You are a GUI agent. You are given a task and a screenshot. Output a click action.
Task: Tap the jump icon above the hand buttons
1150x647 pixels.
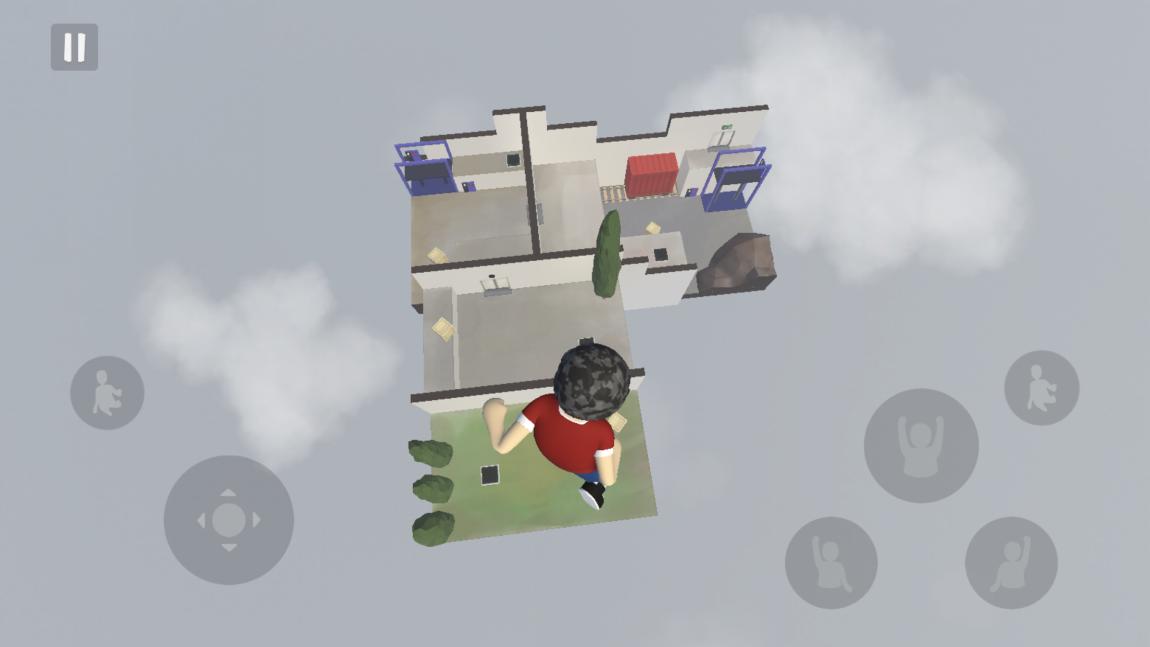(x=1041, y=388)
